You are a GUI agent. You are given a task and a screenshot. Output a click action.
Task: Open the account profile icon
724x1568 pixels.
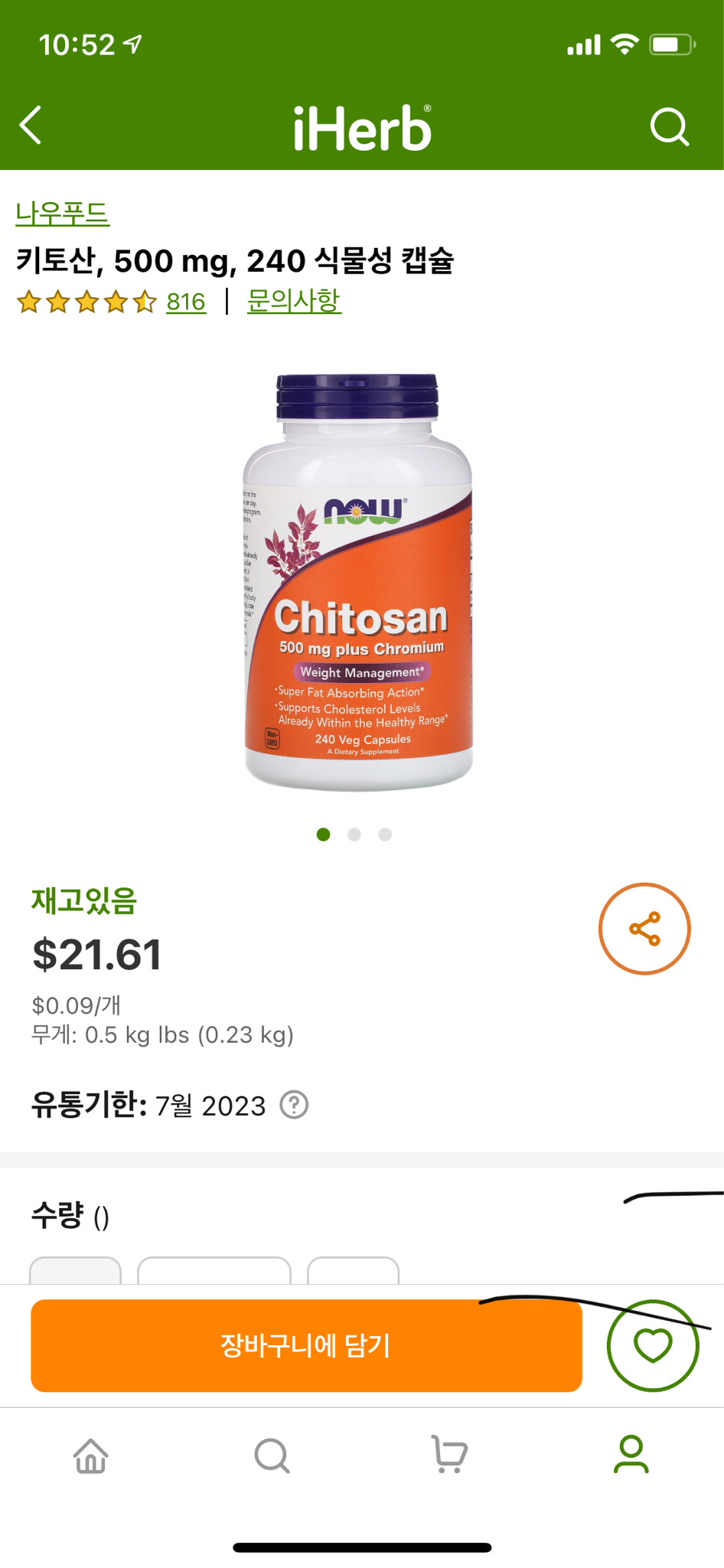point(629,1457)
